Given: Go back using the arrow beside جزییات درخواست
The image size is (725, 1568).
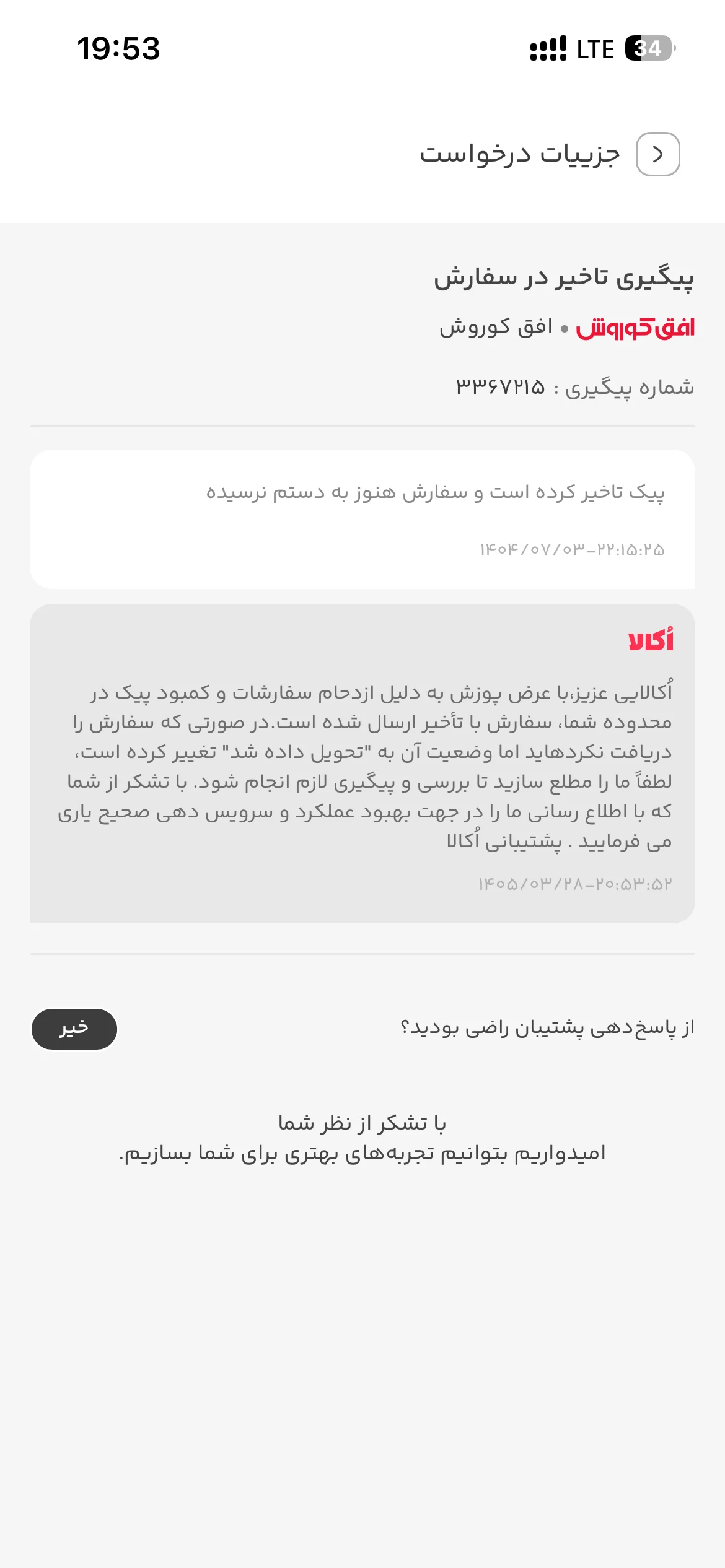Looking at the screenshot, I should 657,154.
